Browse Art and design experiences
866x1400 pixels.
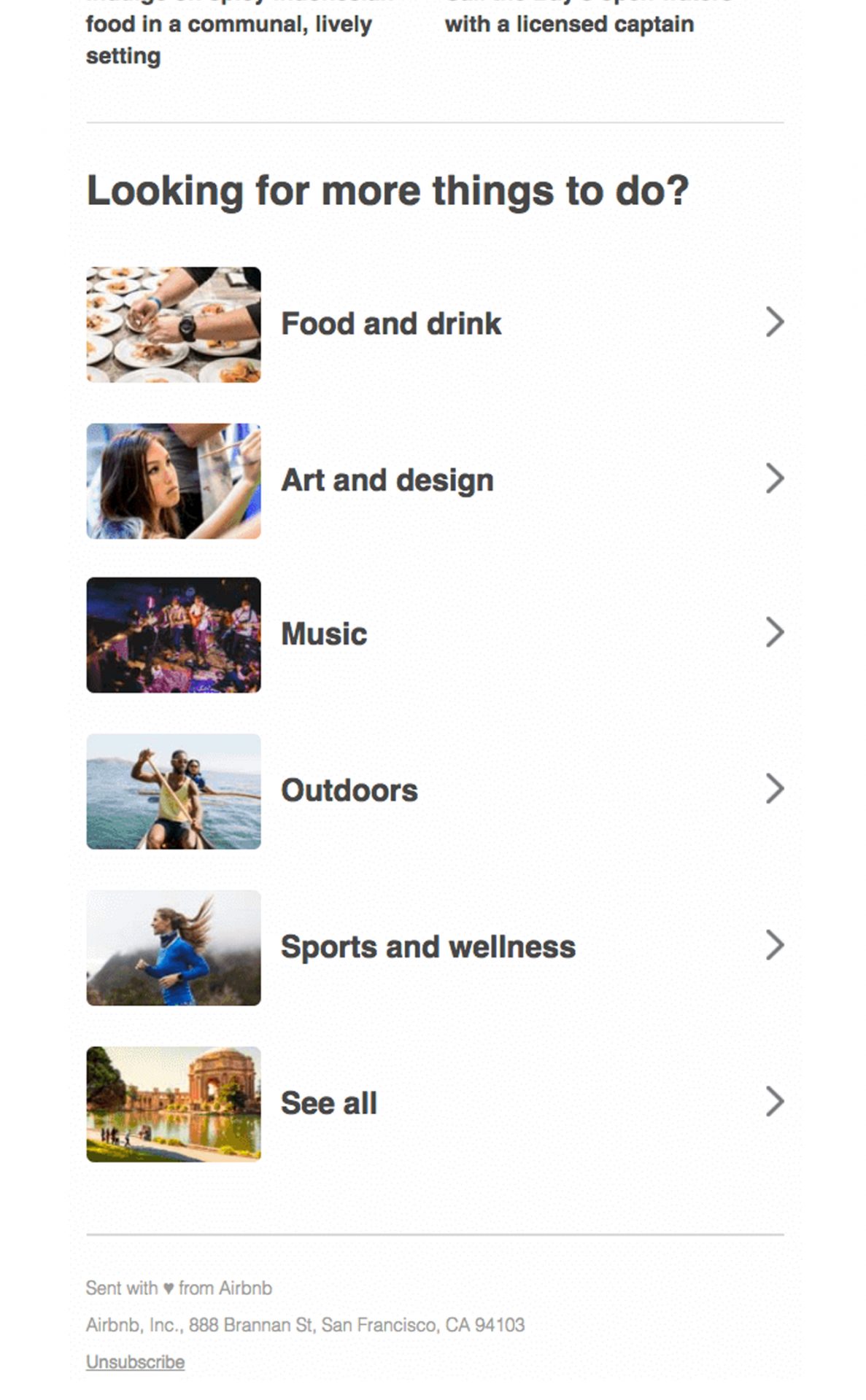pyautogui.click(x=387, y=481)
